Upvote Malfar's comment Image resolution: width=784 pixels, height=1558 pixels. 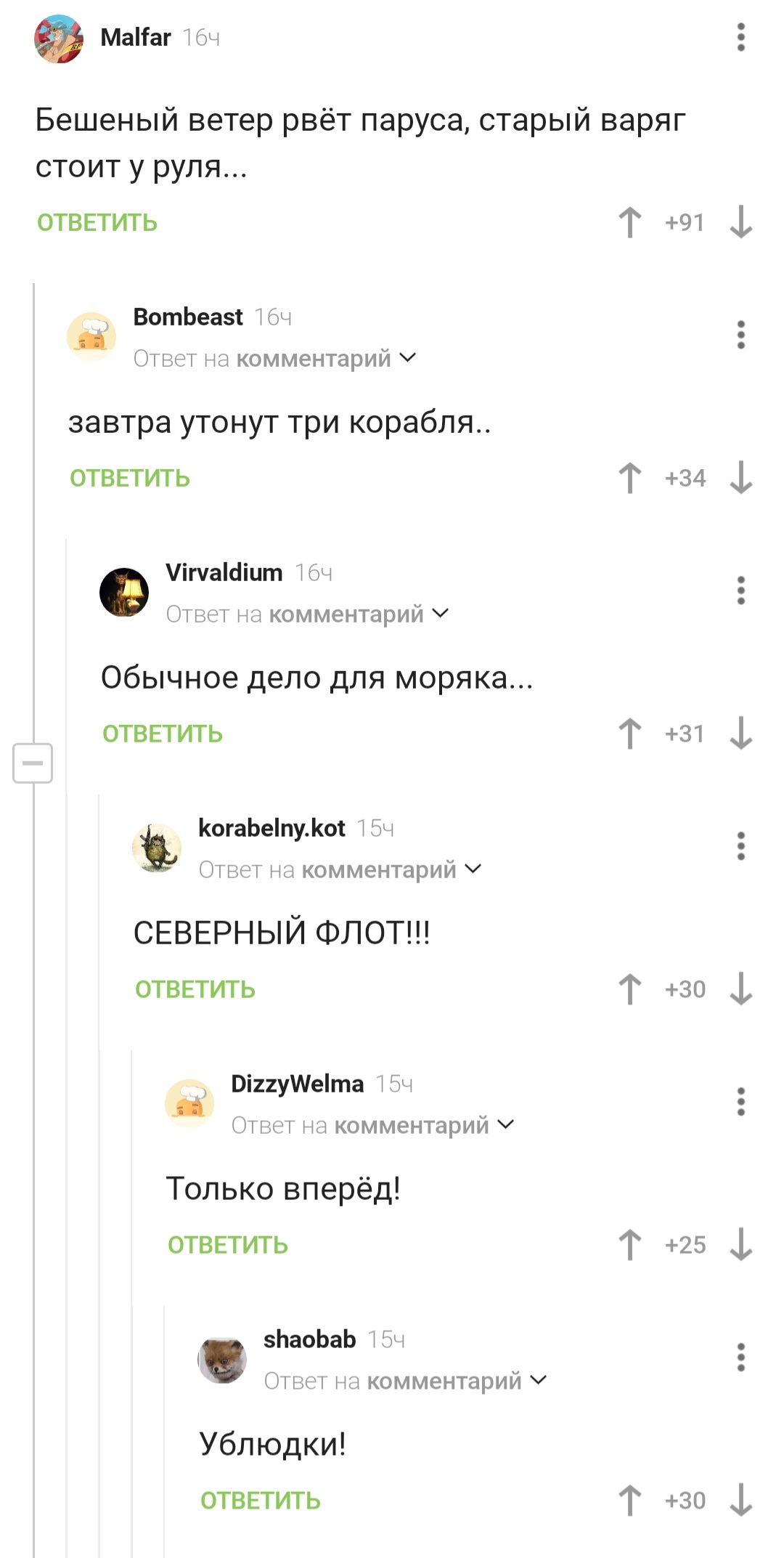coord(629,222)
